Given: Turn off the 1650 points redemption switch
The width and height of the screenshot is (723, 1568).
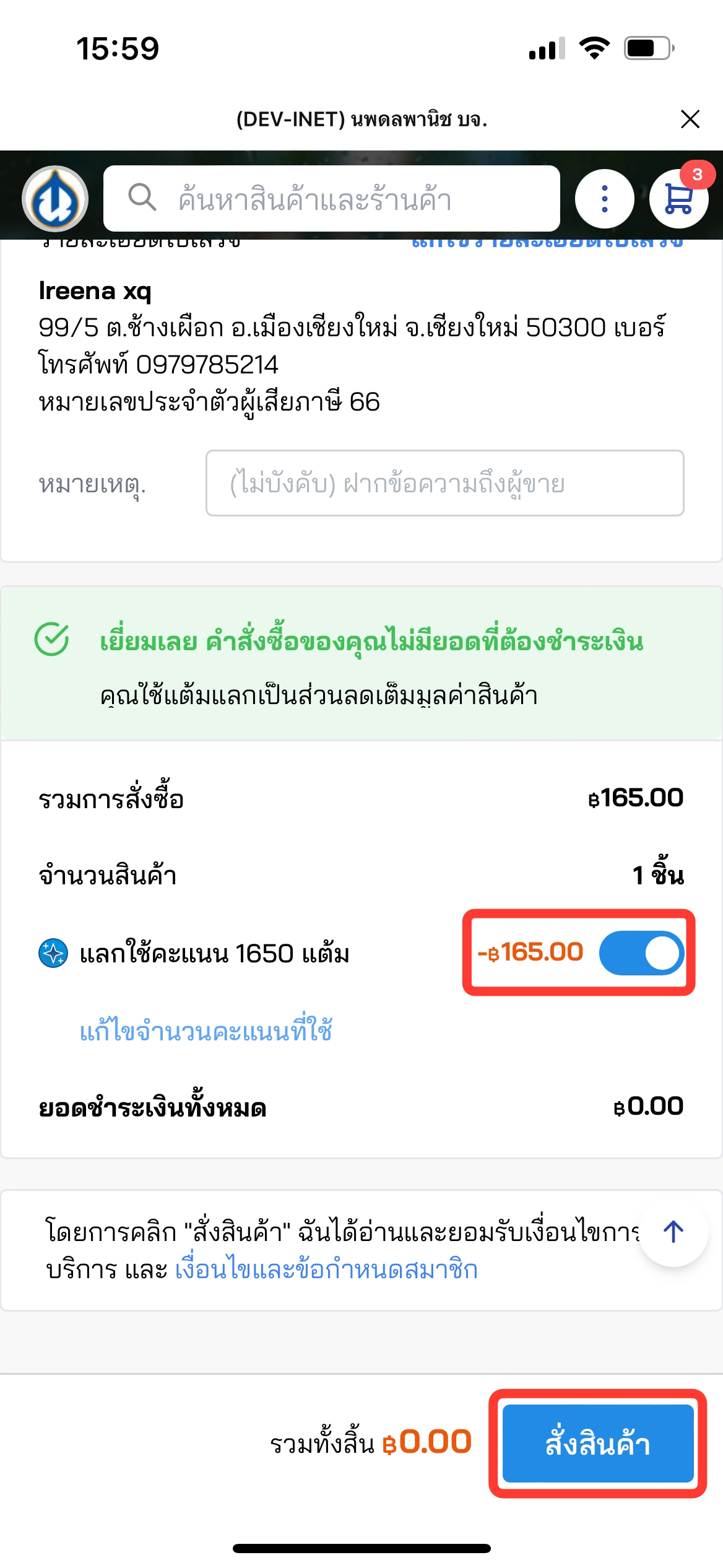Looking at the screenshot, I should pyautogui.click(x=641, y=952).
